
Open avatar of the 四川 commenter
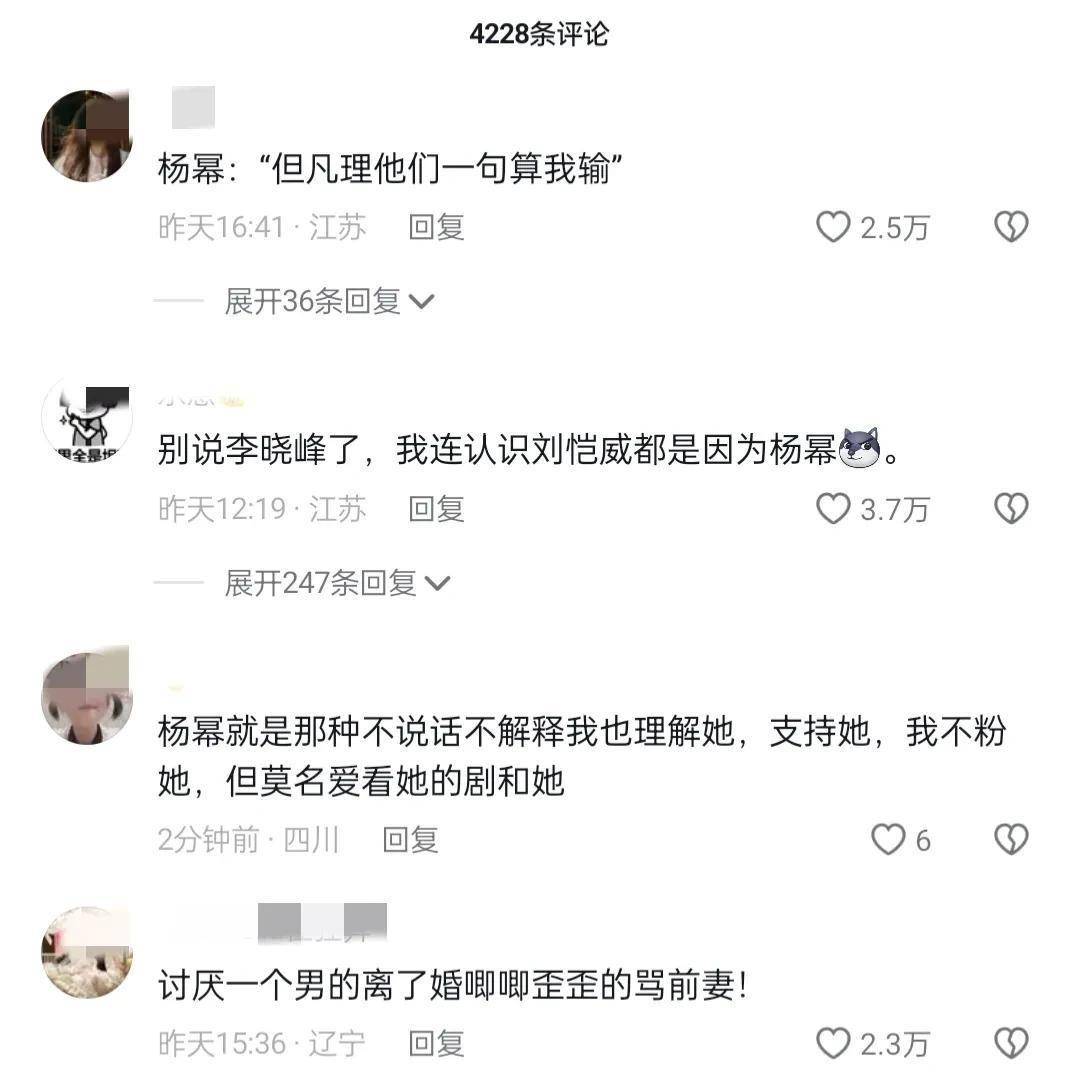pos(86,698)
